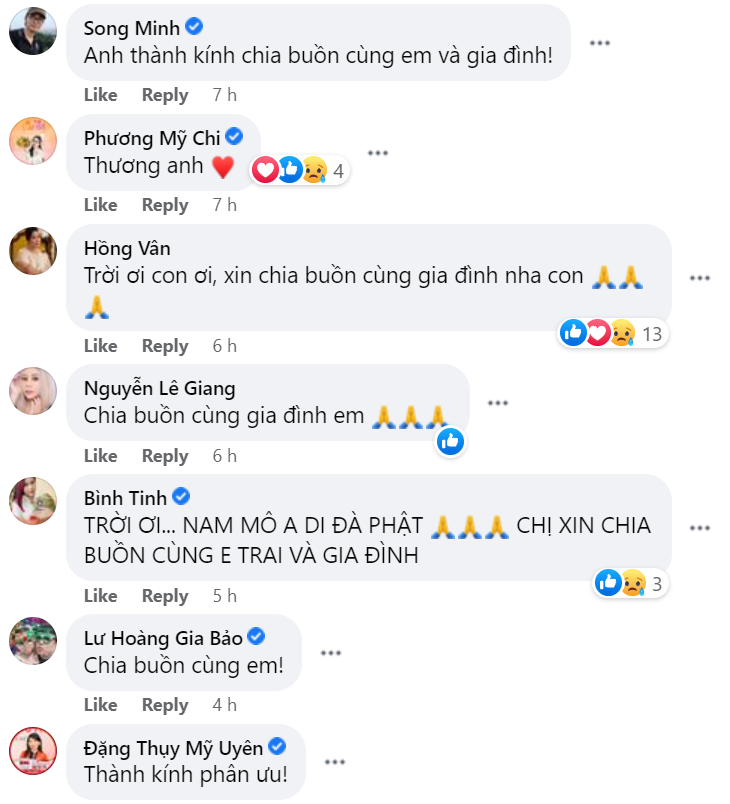Screen dimensions: 730x804
Task: Reply to Hồng Vân's comment
Action: click(x=165, y=346)
